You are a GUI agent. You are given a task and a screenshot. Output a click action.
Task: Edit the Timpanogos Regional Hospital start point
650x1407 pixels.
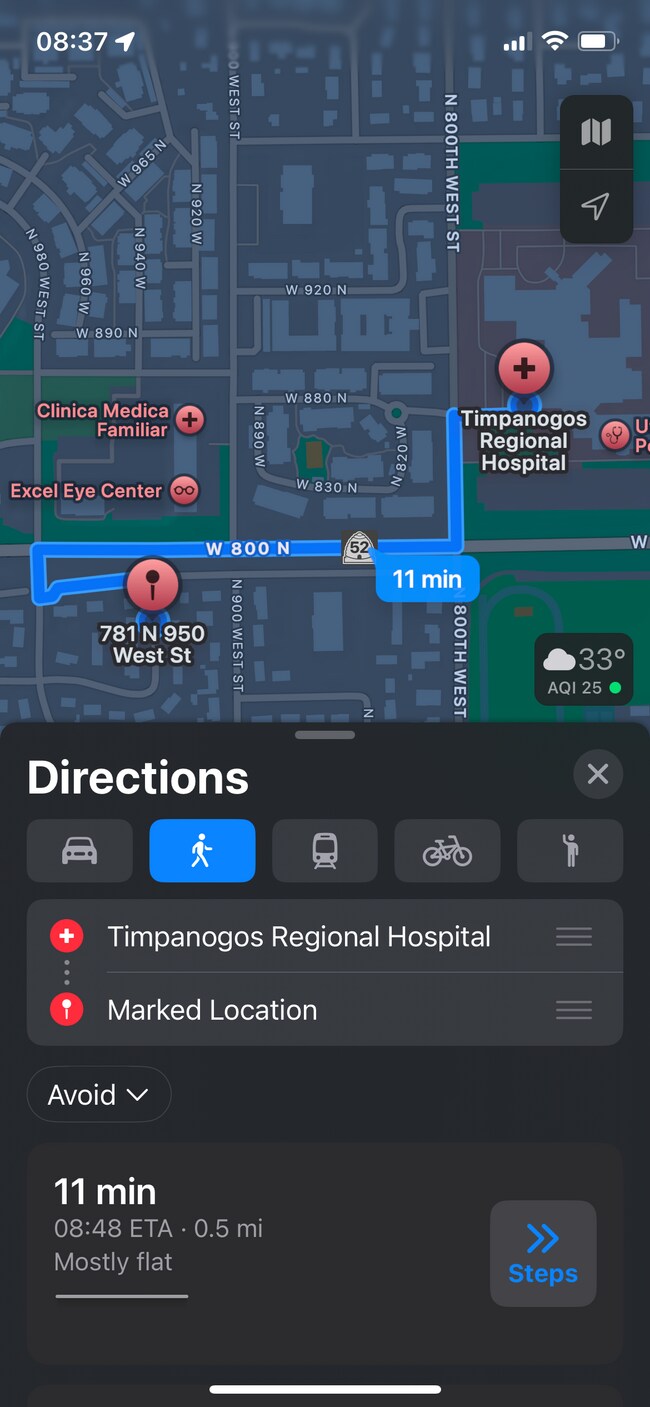click(299, 937)
